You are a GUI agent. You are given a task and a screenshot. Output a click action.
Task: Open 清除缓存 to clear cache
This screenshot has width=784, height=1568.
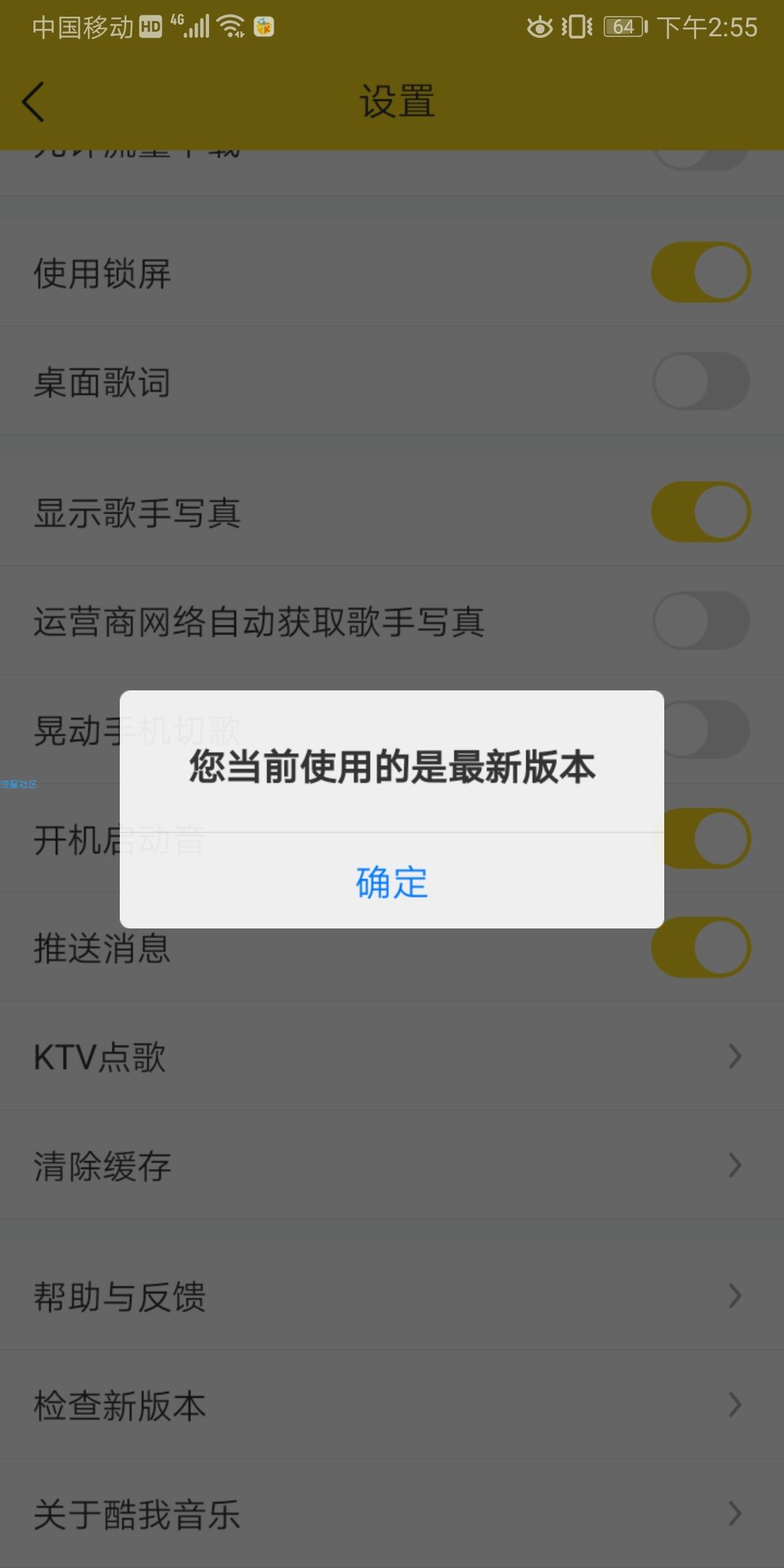pyautogui.click(x=392, y=1166)
